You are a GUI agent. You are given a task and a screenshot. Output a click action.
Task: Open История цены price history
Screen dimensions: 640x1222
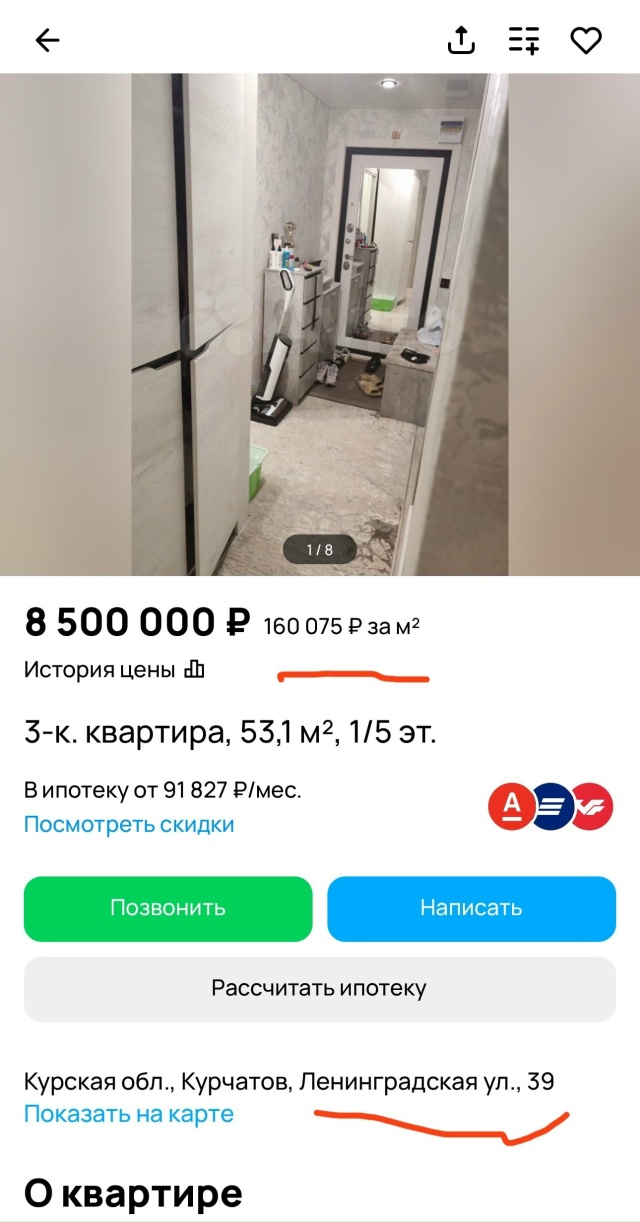click(x=114, y=670)
